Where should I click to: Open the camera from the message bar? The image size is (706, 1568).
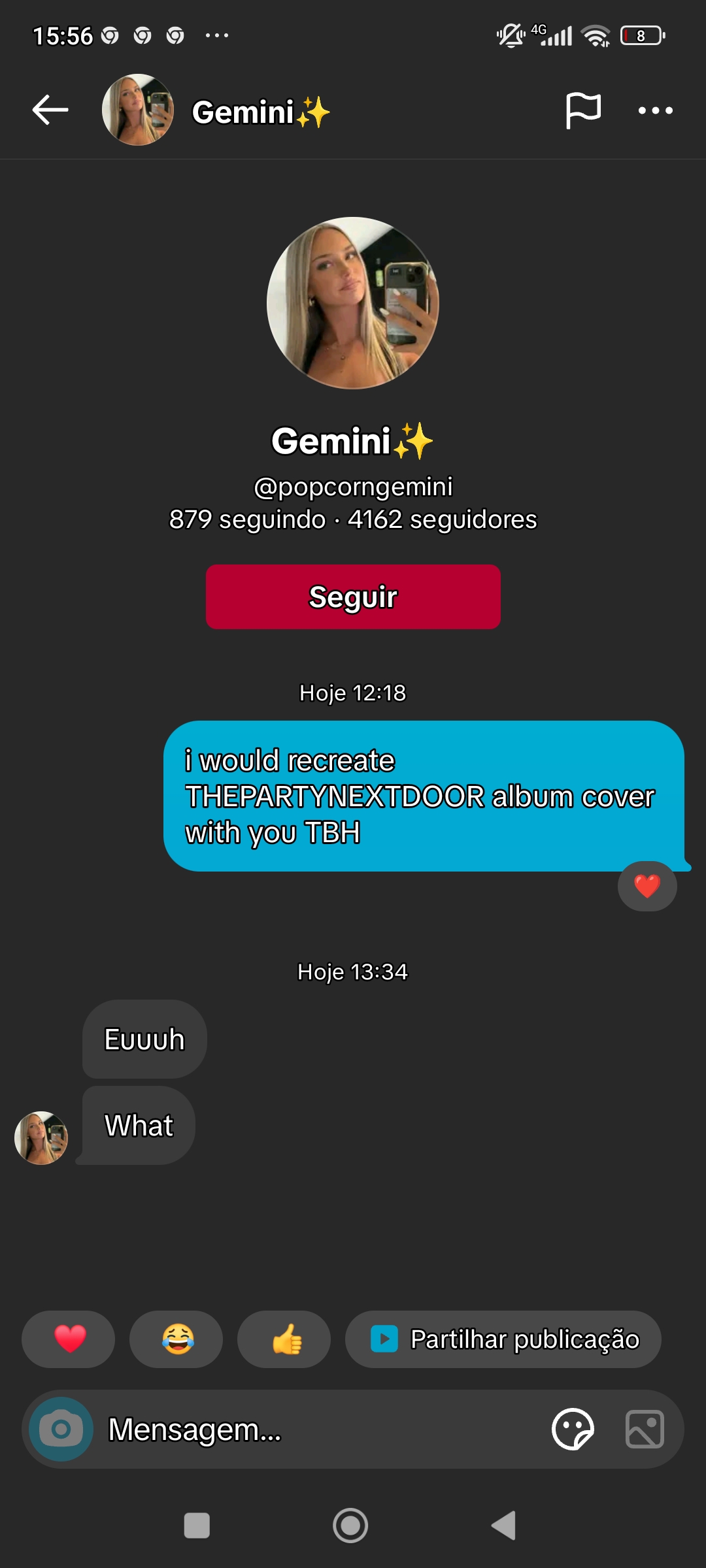point(61,1429)
